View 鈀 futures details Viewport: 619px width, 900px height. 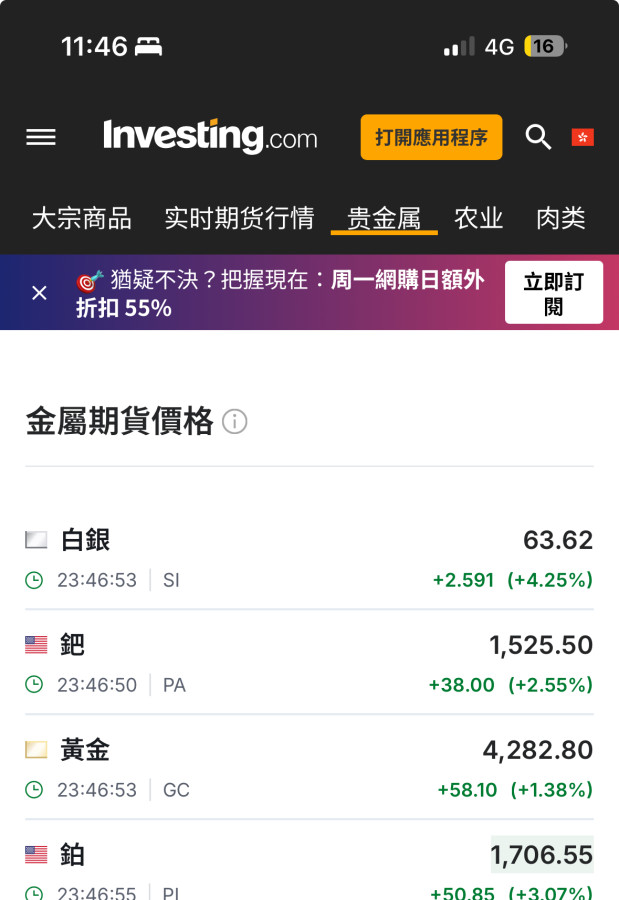point(73,645)
